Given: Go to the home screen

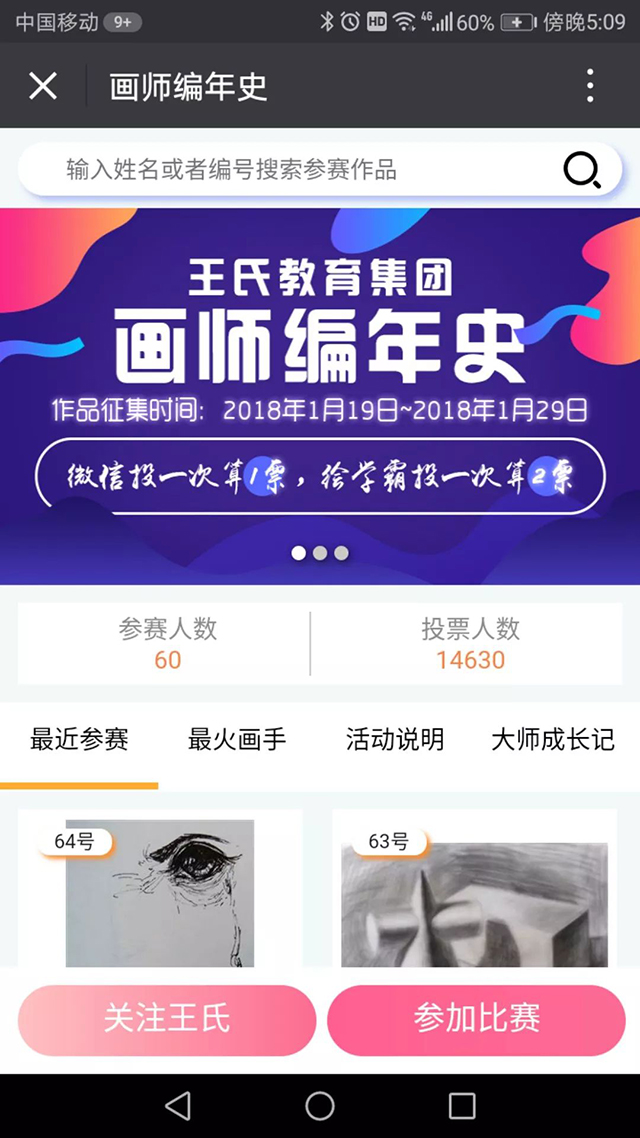Looking at the screenshot, I should (320, 1105).
